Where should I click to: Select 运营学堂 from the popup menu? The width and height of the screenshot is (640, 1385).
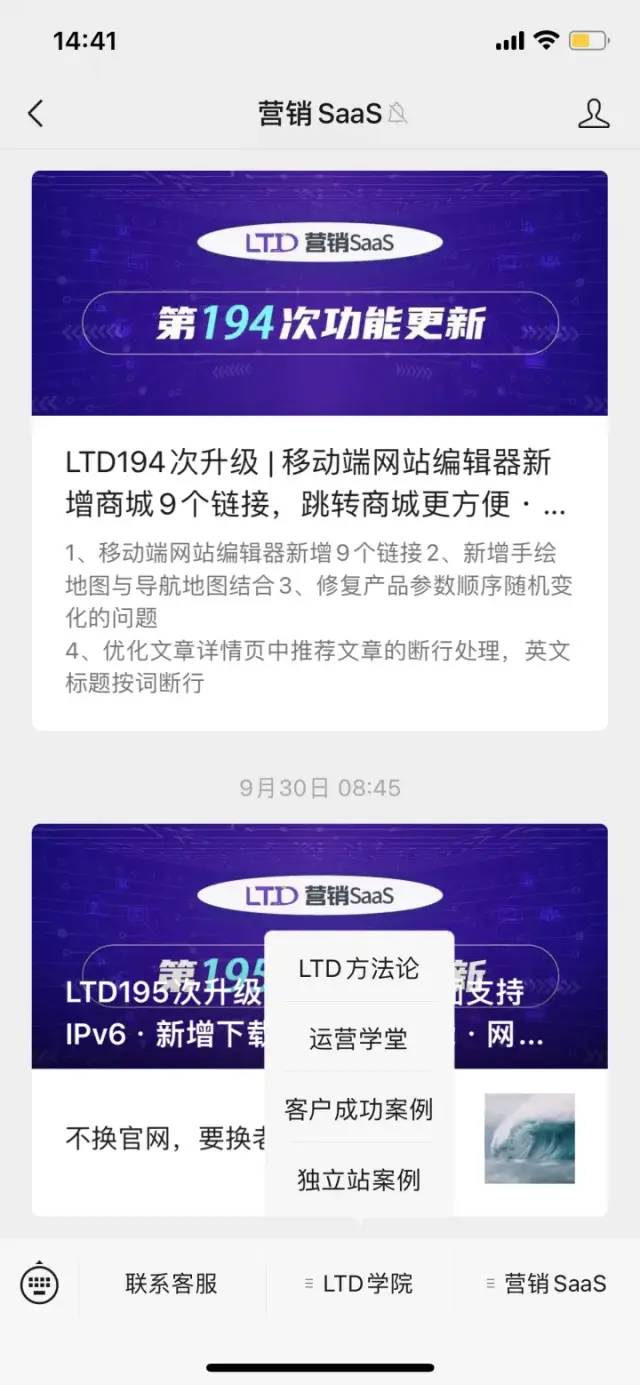click(x=358, y=1039)
